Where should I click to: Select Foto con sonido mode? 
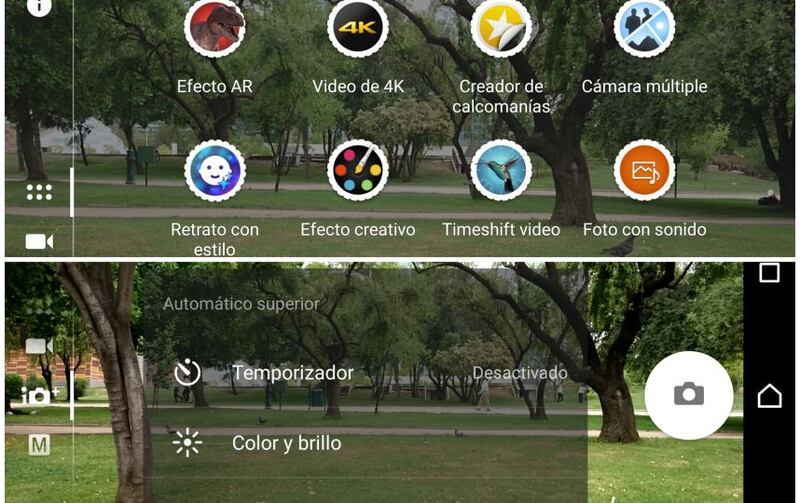644,171
